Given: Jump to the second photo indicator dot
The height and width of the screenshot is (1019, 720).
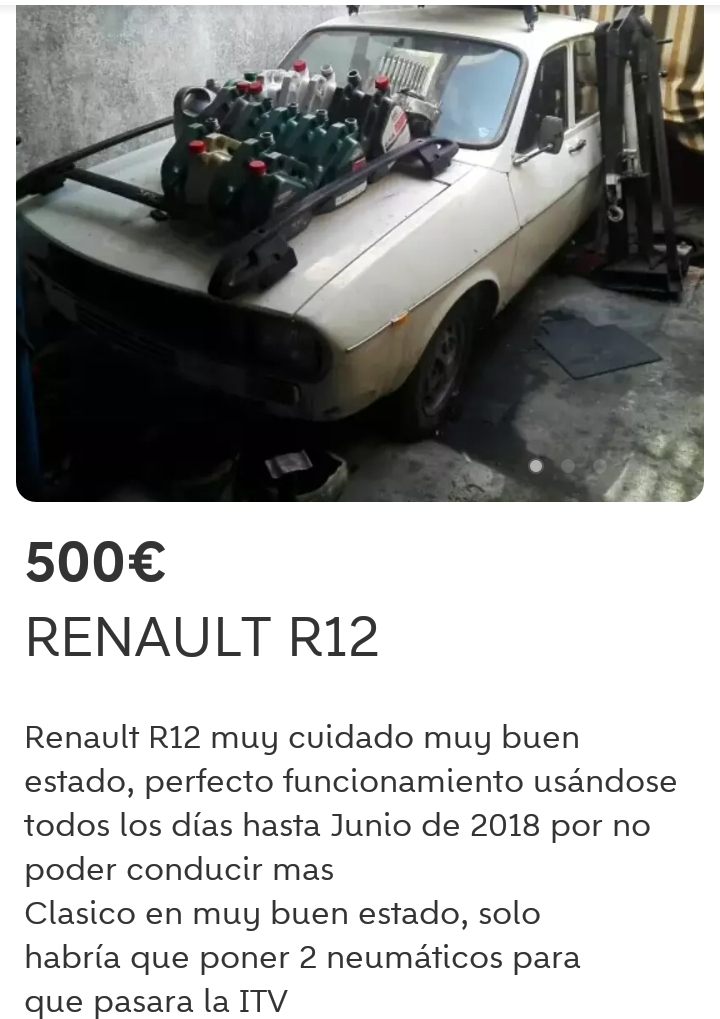Looking at the screenshot, I should (568, 466).
